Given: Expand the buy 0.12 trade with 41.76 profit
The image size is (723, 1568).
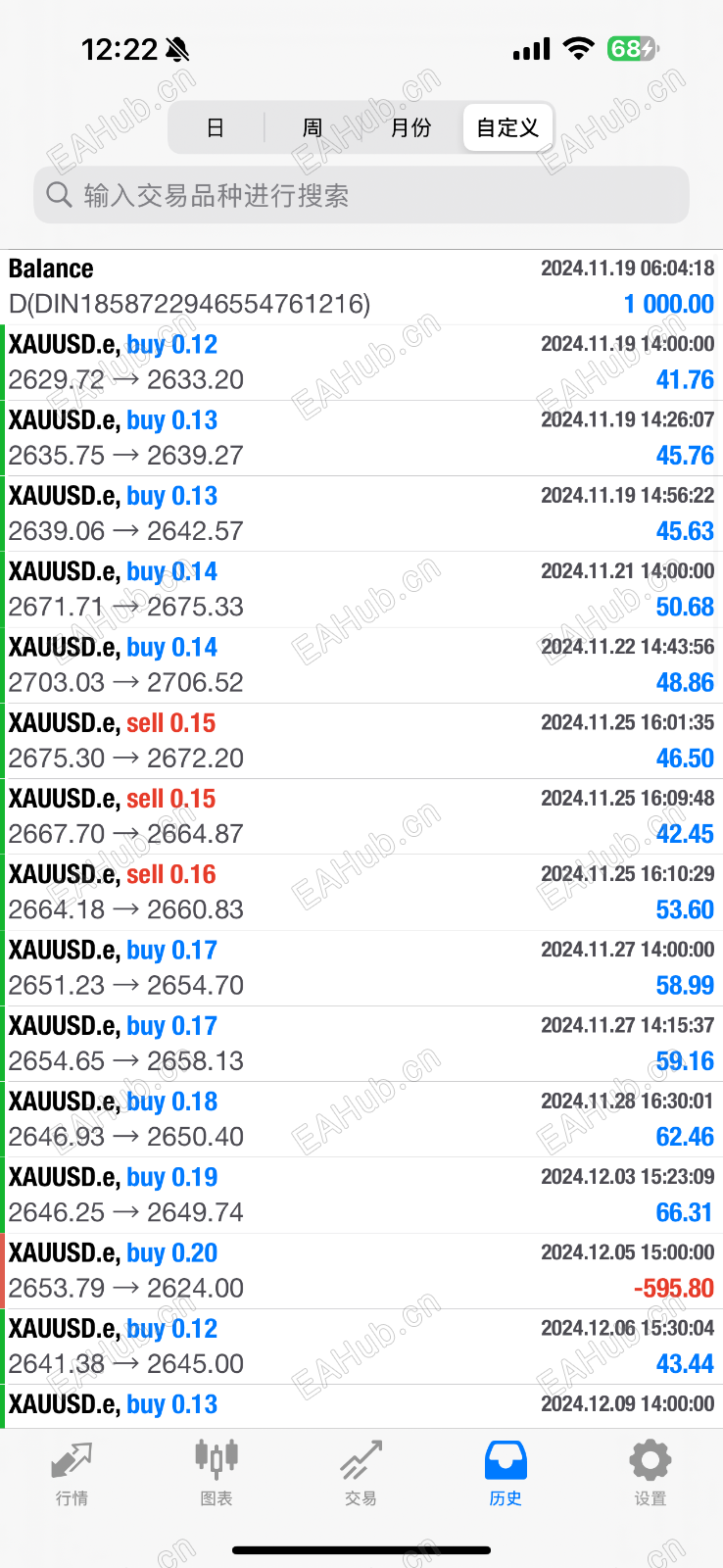Looking at the screenshot, I should (x=361, y=362).
